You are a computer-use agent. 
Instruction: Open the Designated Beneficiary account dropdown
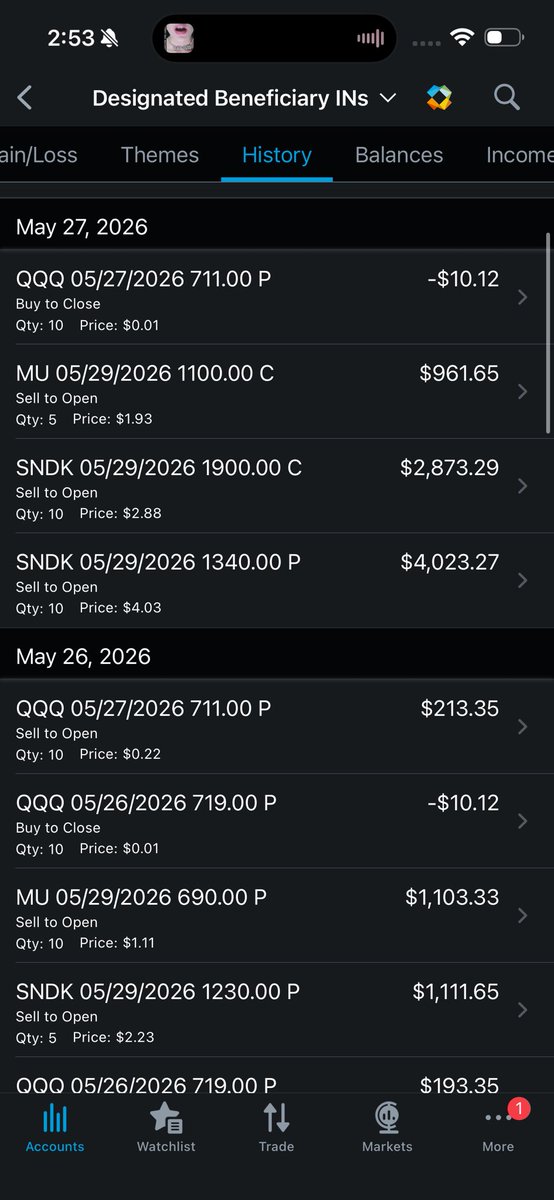(244, 98)
